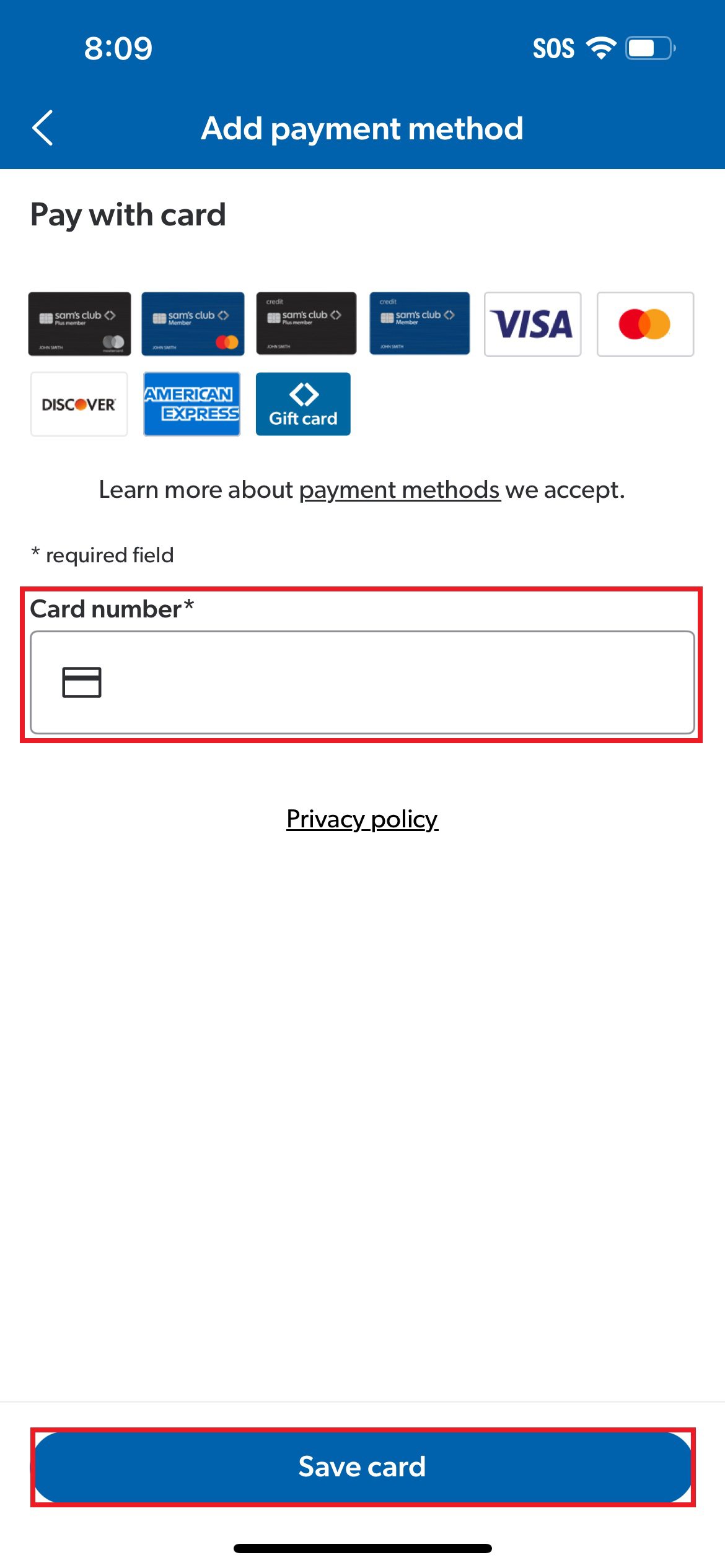The width and height of the screenshot is (725, 1568).
Task: Open the Privacy policy link
Action: point(362,819)
